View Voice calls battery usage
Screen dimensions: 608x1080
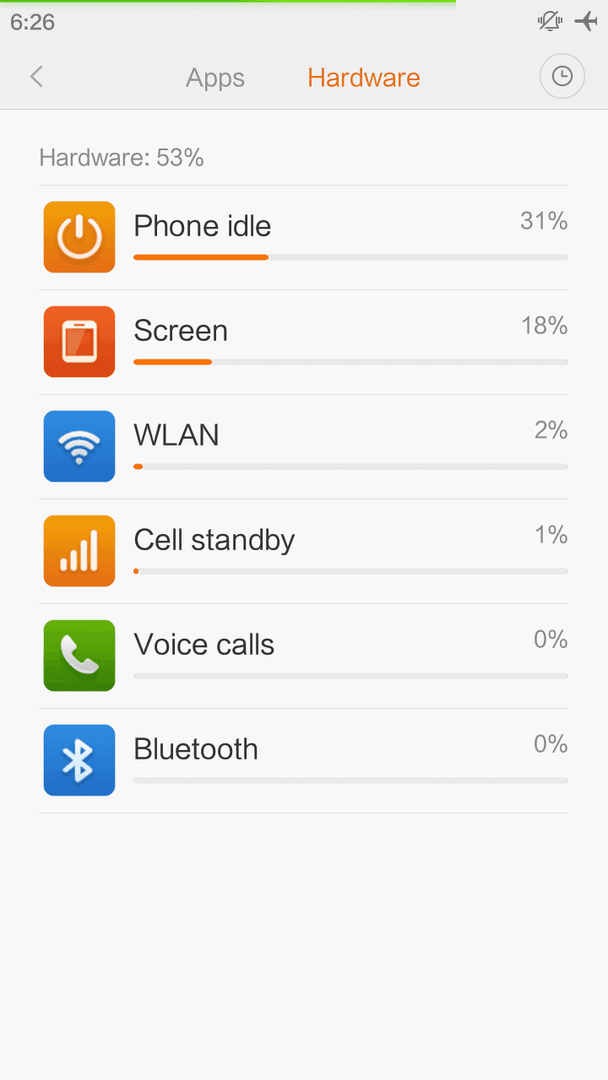coord(304,656)
